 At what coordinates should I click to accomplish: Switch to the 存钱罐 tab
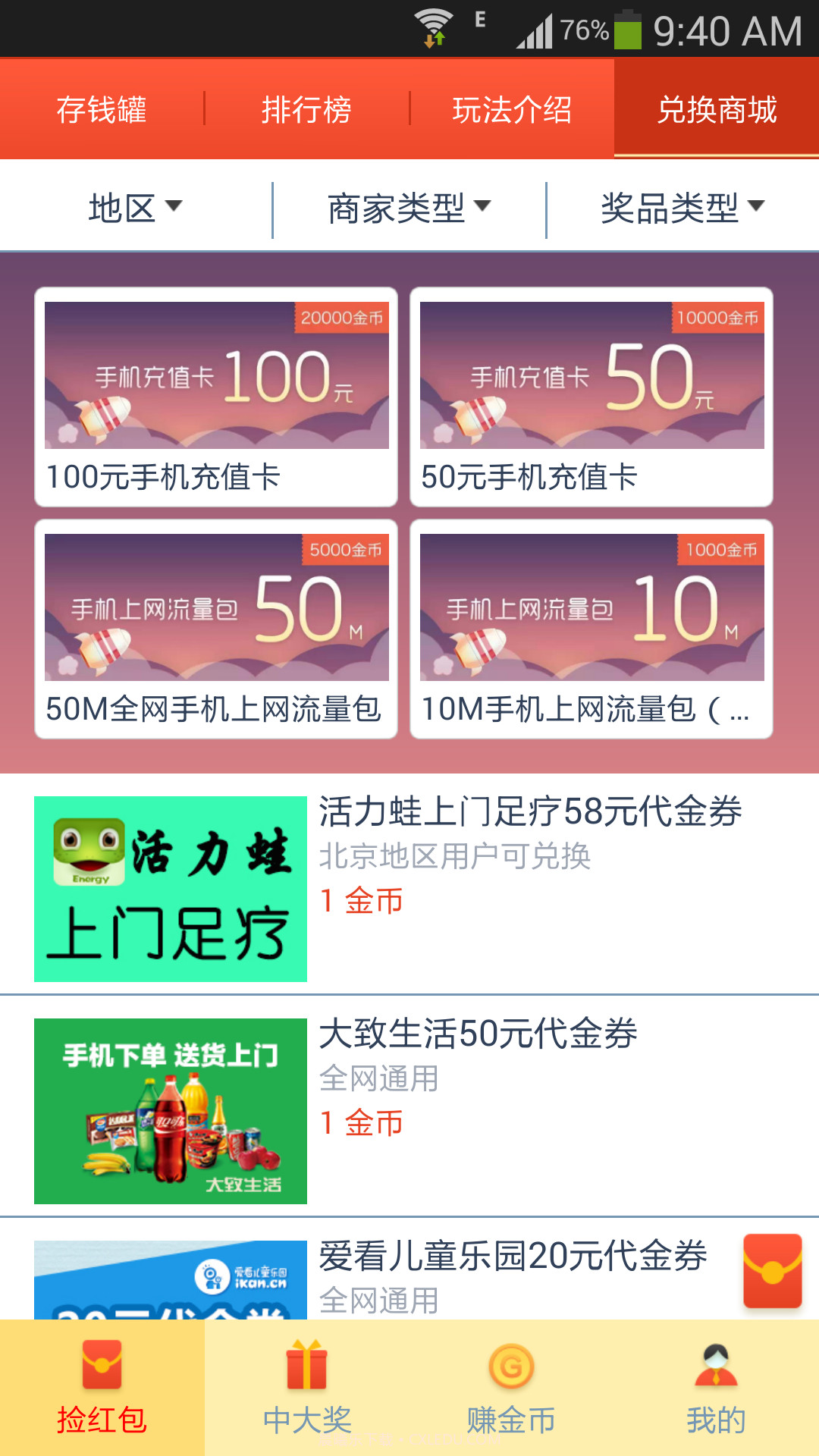[x=102, y=108]
